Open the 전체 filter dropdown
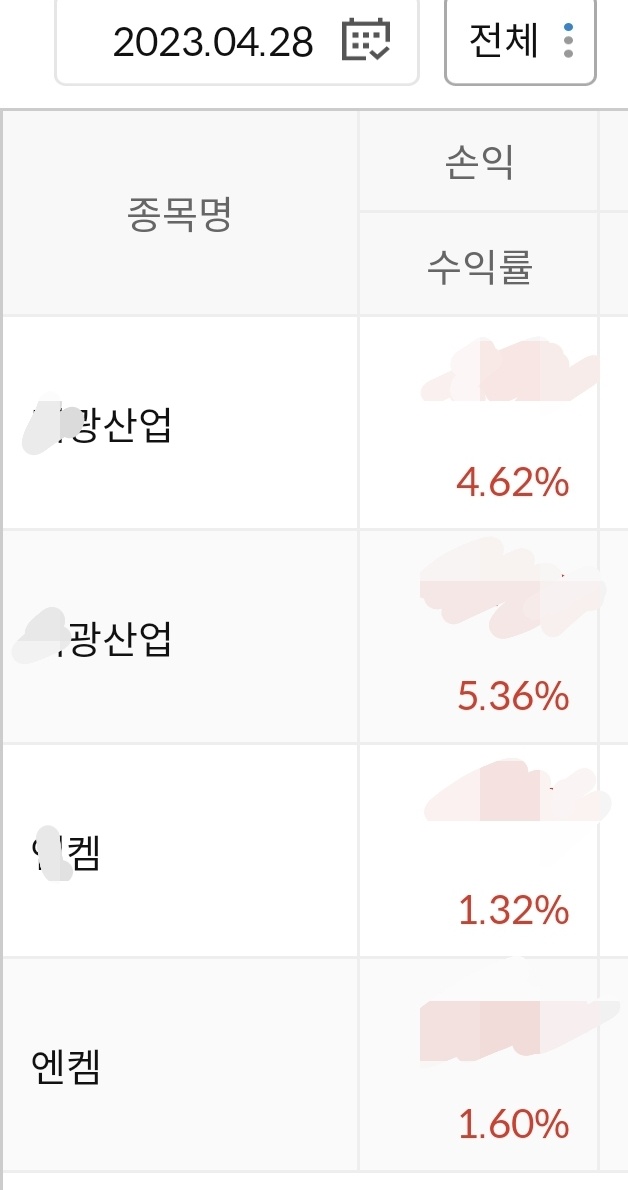628x1190 pixels. (x=520, y=41)
